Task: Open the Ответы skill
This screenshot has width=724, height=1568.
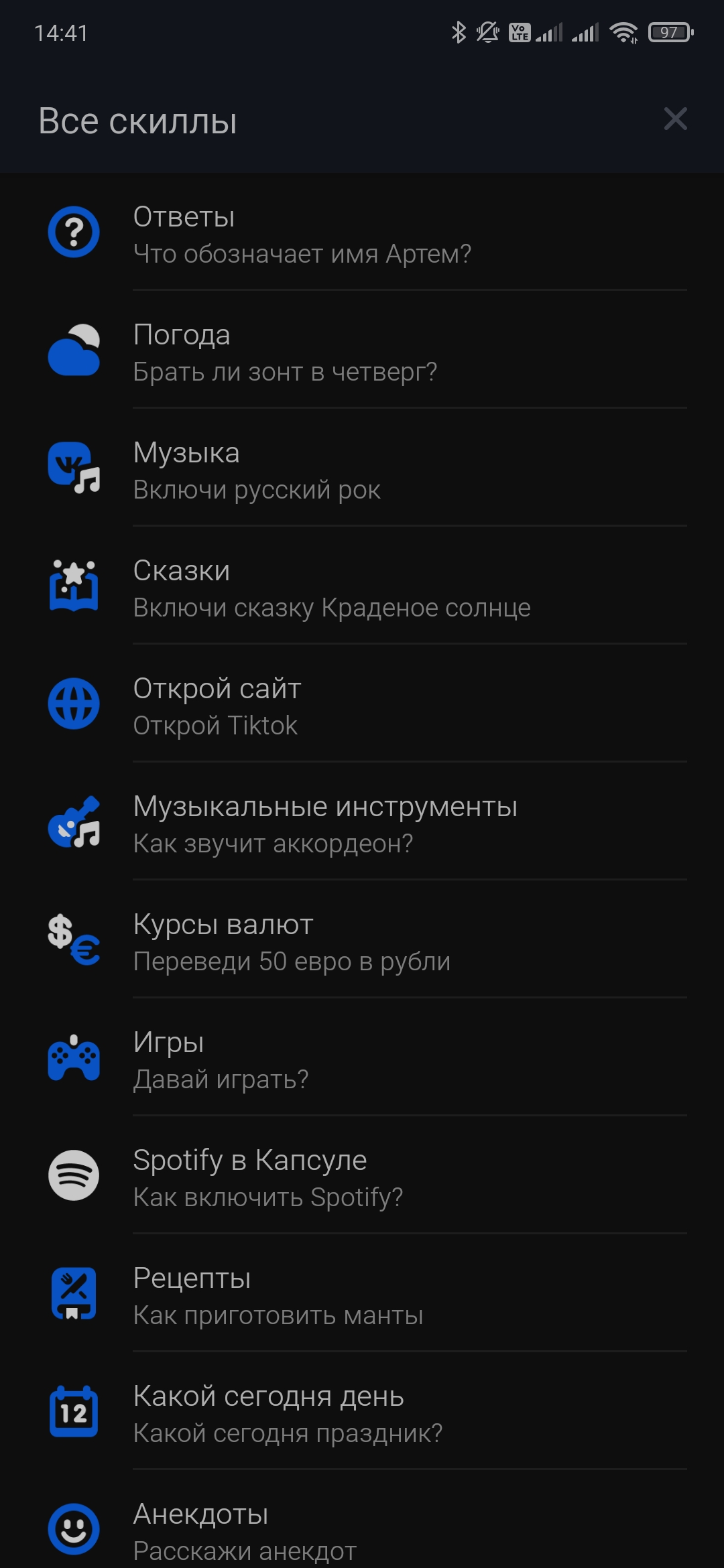Action: [362, 233]
